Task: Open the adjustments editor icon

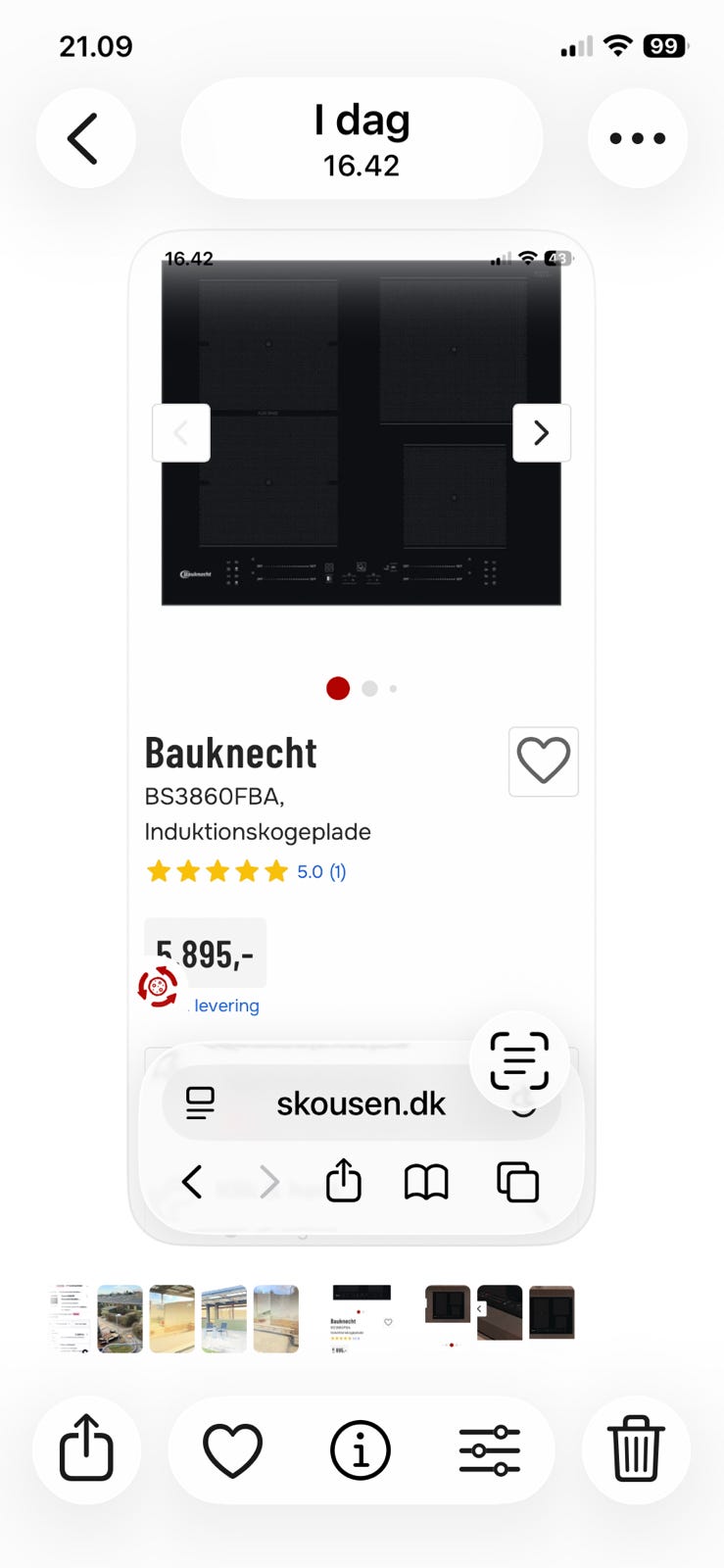Action: 491,1450
